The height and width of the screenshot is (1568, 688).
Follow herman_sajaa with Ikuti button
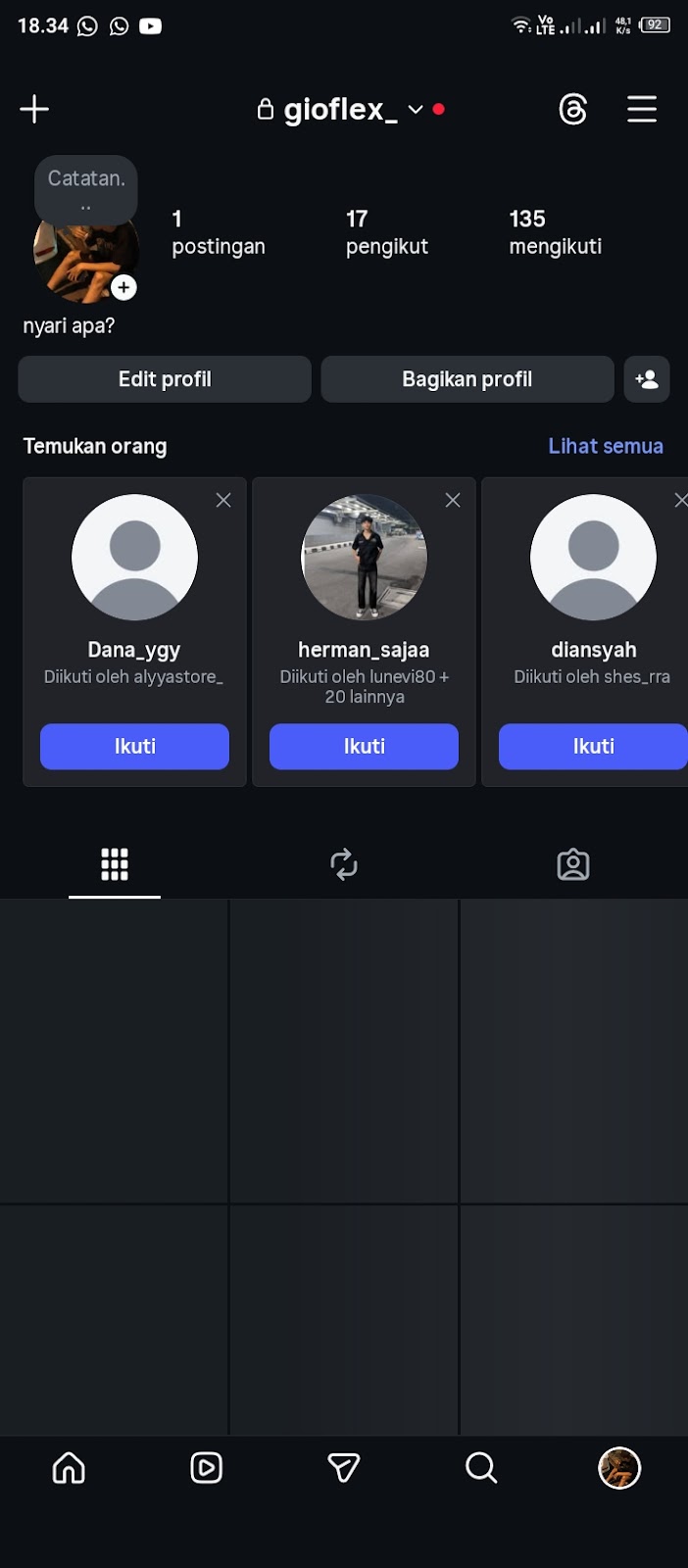[x=364, y=747]
